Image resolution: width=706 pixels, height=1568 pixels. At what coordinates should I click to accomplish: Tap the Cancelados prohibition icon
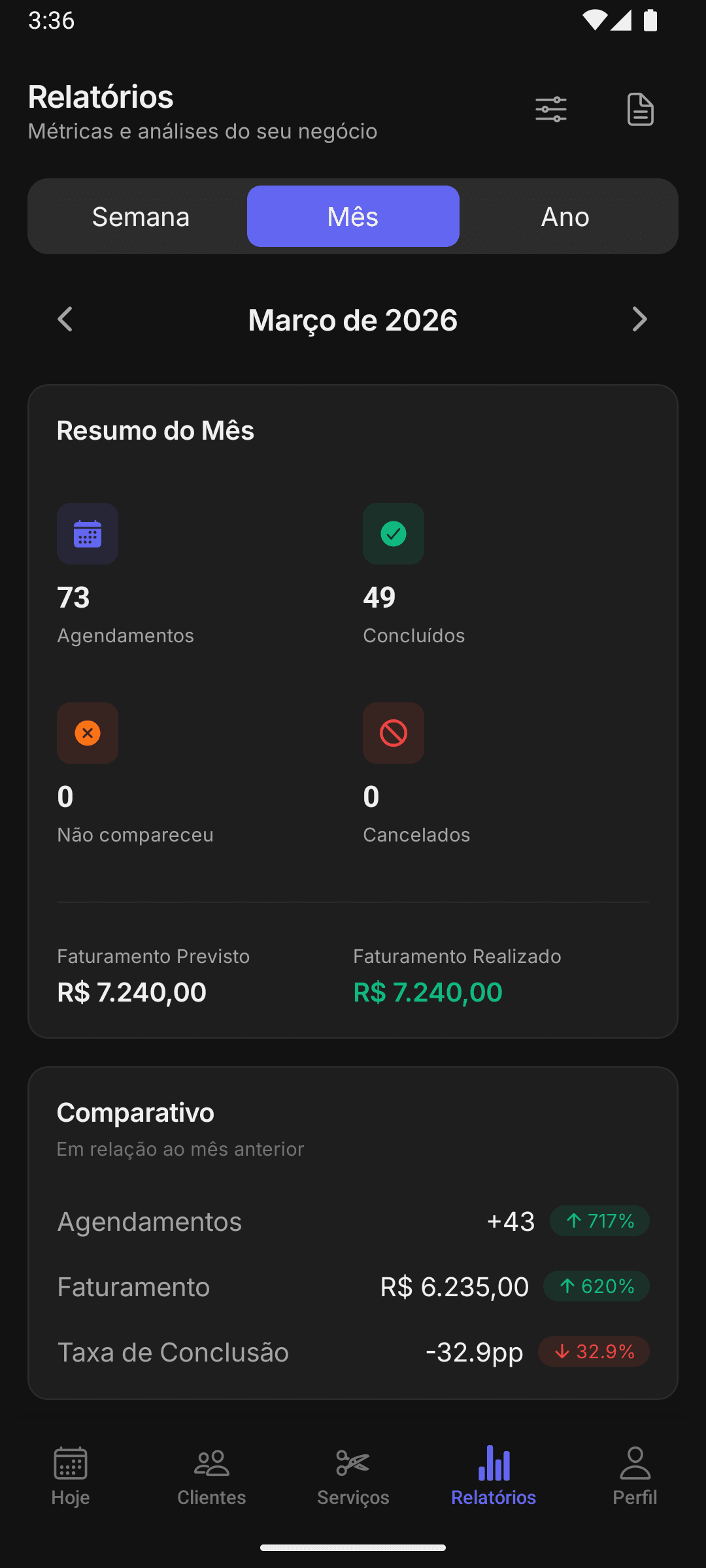[393, 733]
